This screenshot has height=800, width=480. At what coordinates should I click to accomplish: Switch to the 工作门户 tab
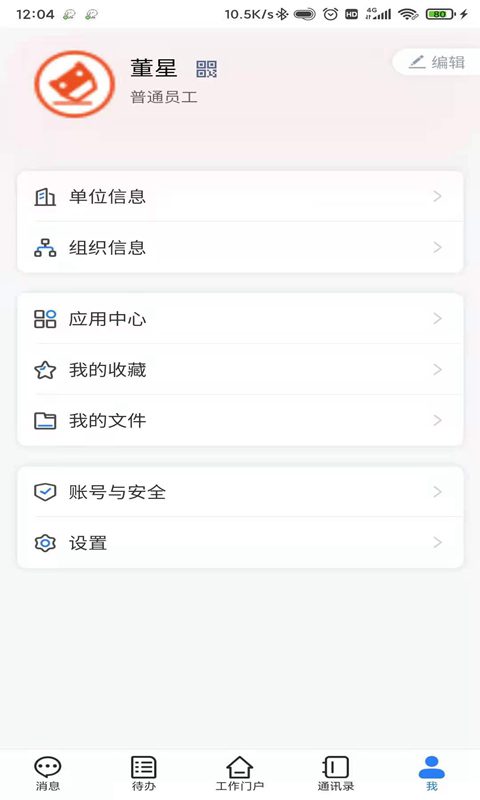(240, 773)
